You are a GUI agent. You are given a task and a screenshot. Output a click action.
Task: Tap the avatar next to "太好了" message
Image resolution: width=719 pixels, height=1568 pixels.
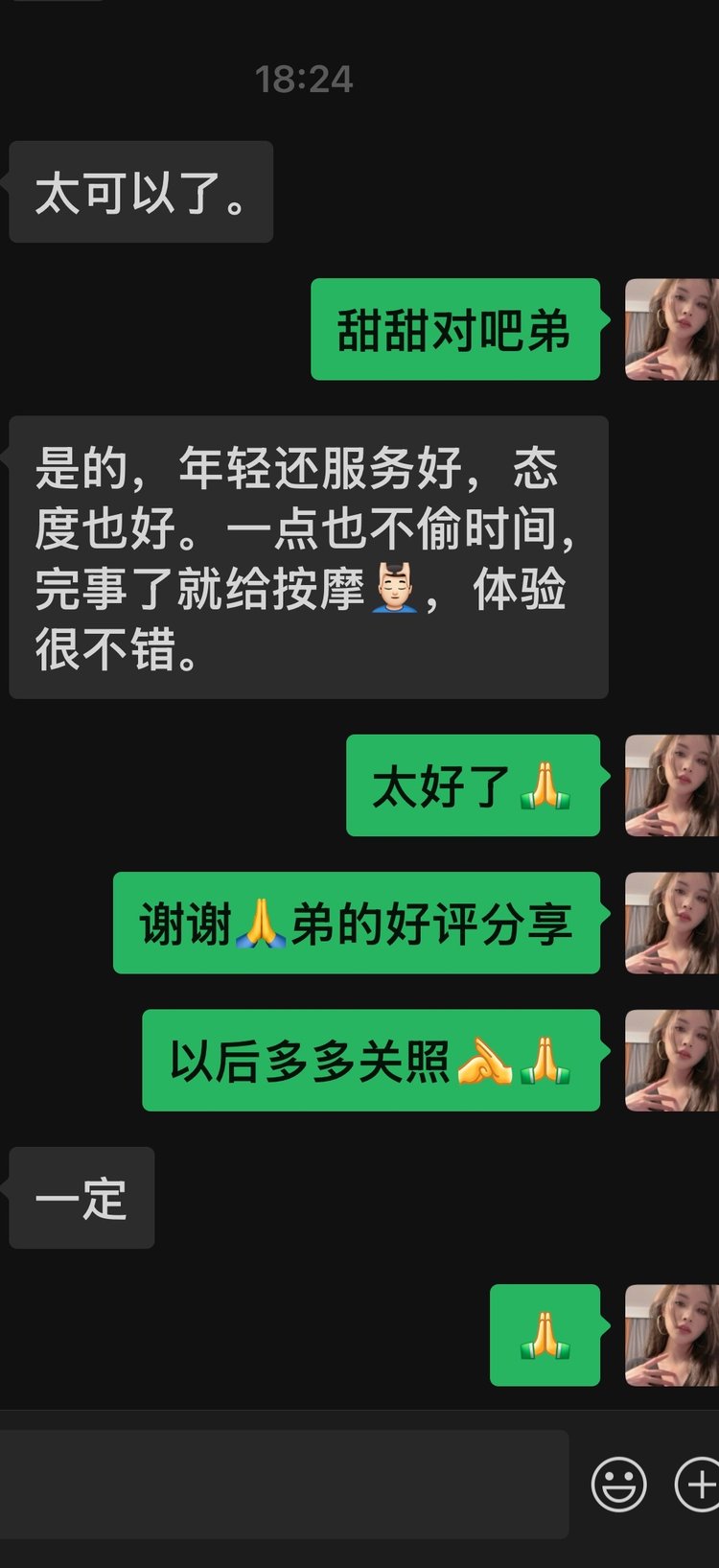pyautogui.click(x=671, y=785)
